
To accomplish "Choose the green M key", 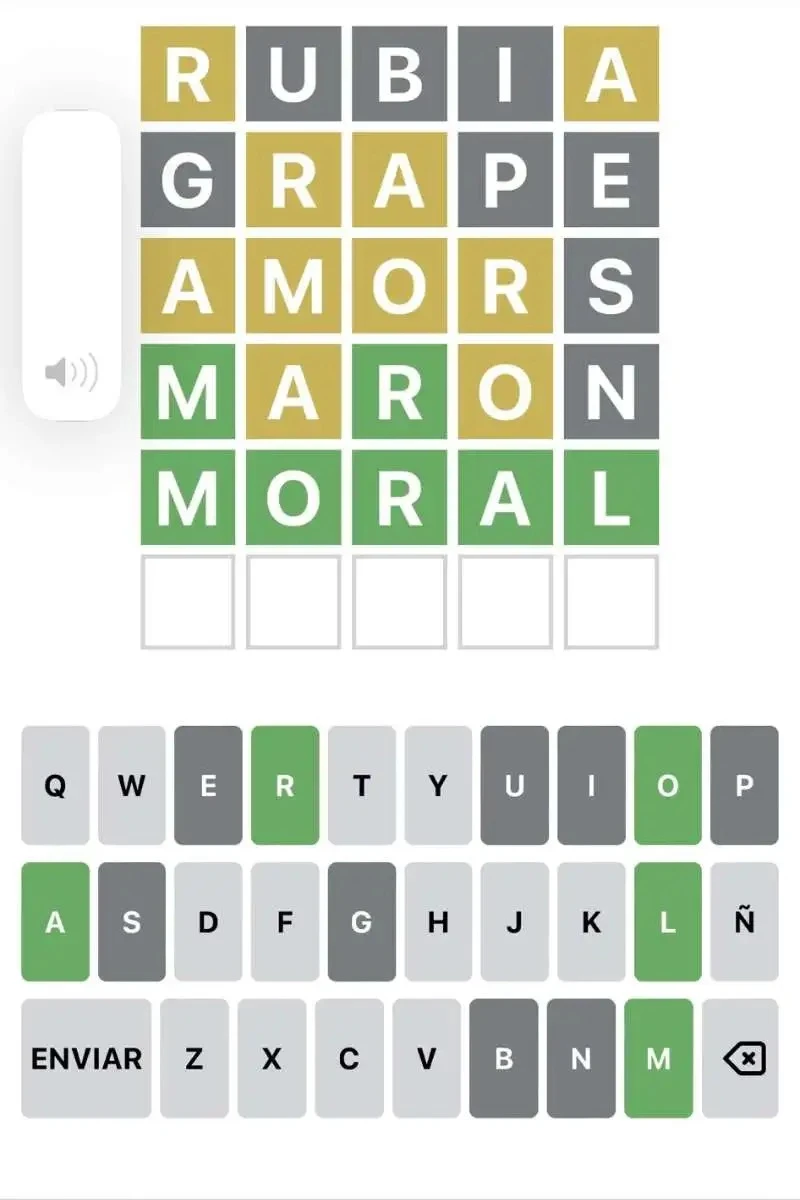I will click(x=658, y=1058).
